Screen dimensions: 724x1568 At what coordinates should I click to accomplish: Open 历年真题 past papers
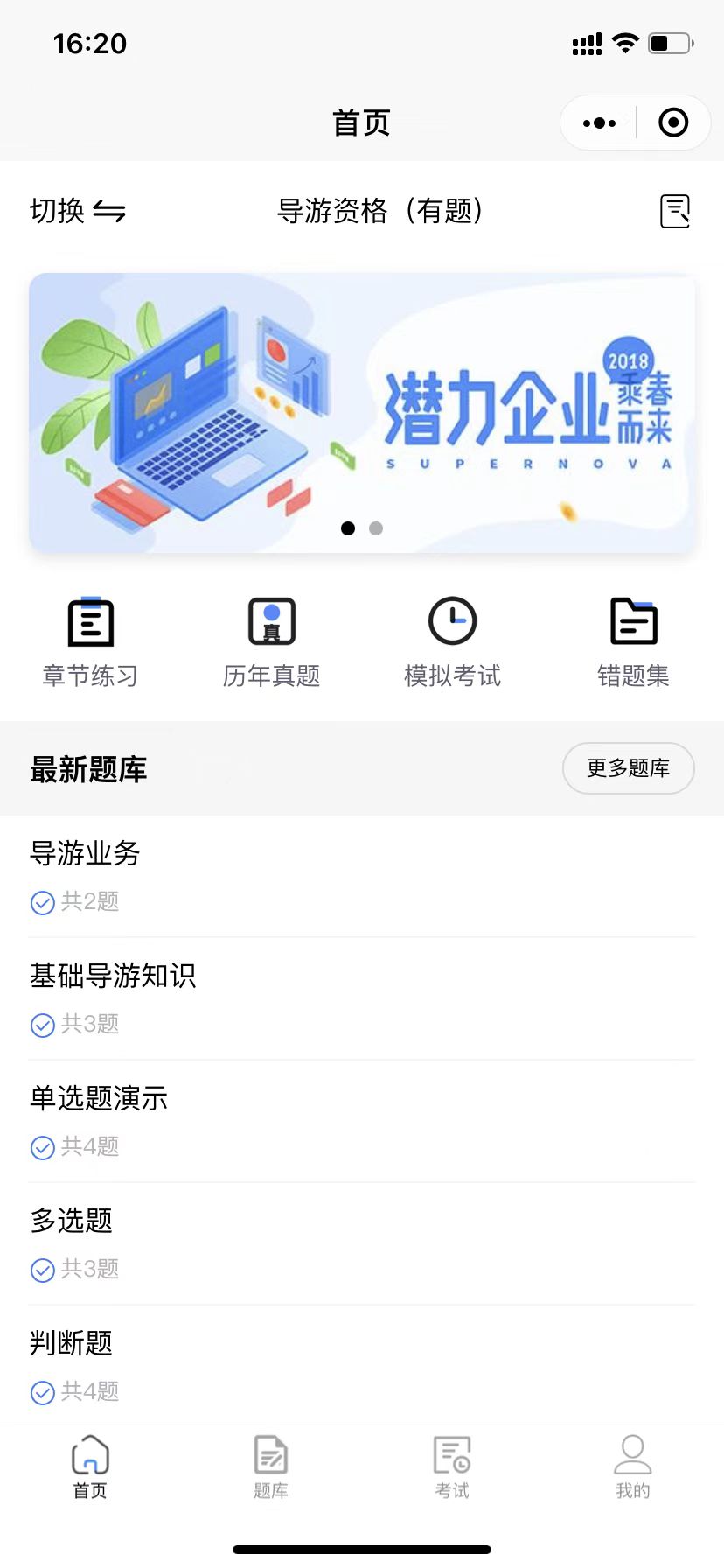tap(271, 642)
